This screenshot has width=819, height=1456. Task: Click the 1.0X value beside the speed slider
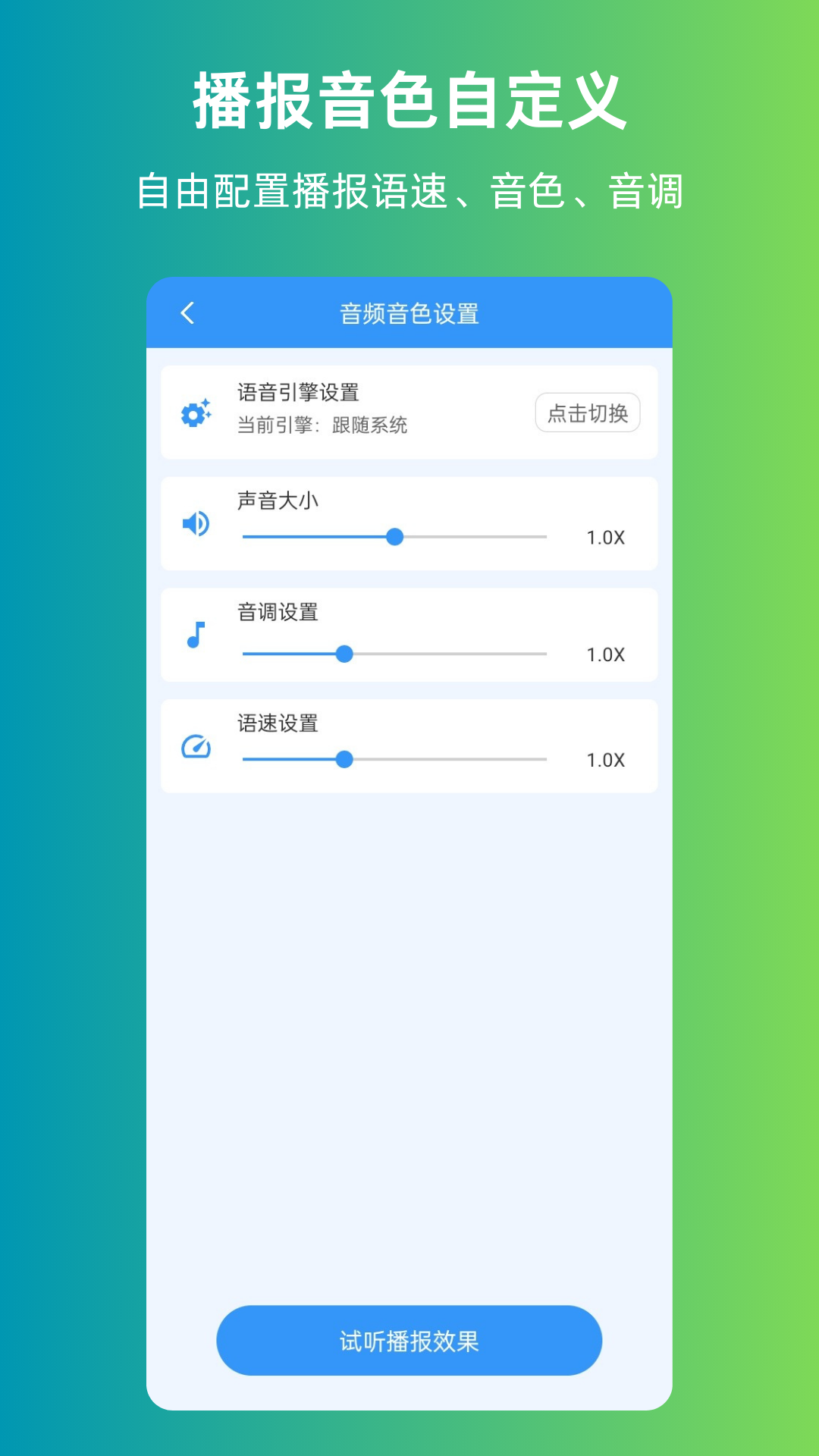point(604,759)
